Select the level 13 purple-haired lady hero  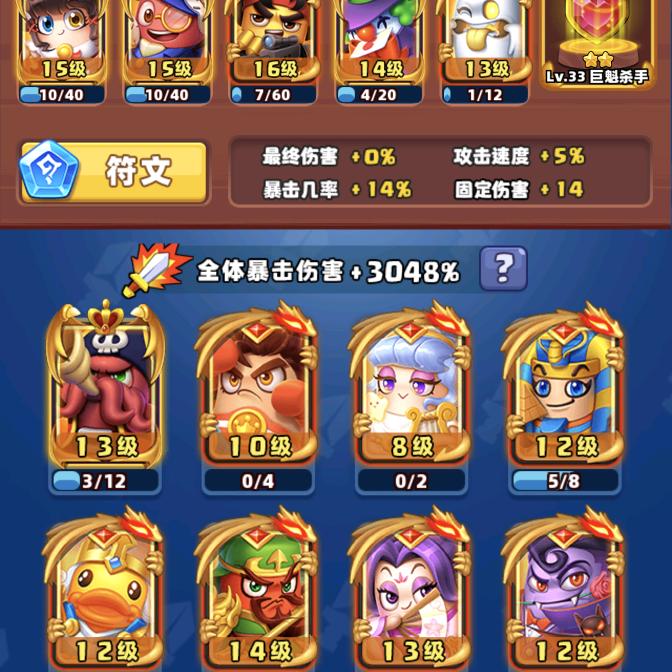[x=410, y=595]
